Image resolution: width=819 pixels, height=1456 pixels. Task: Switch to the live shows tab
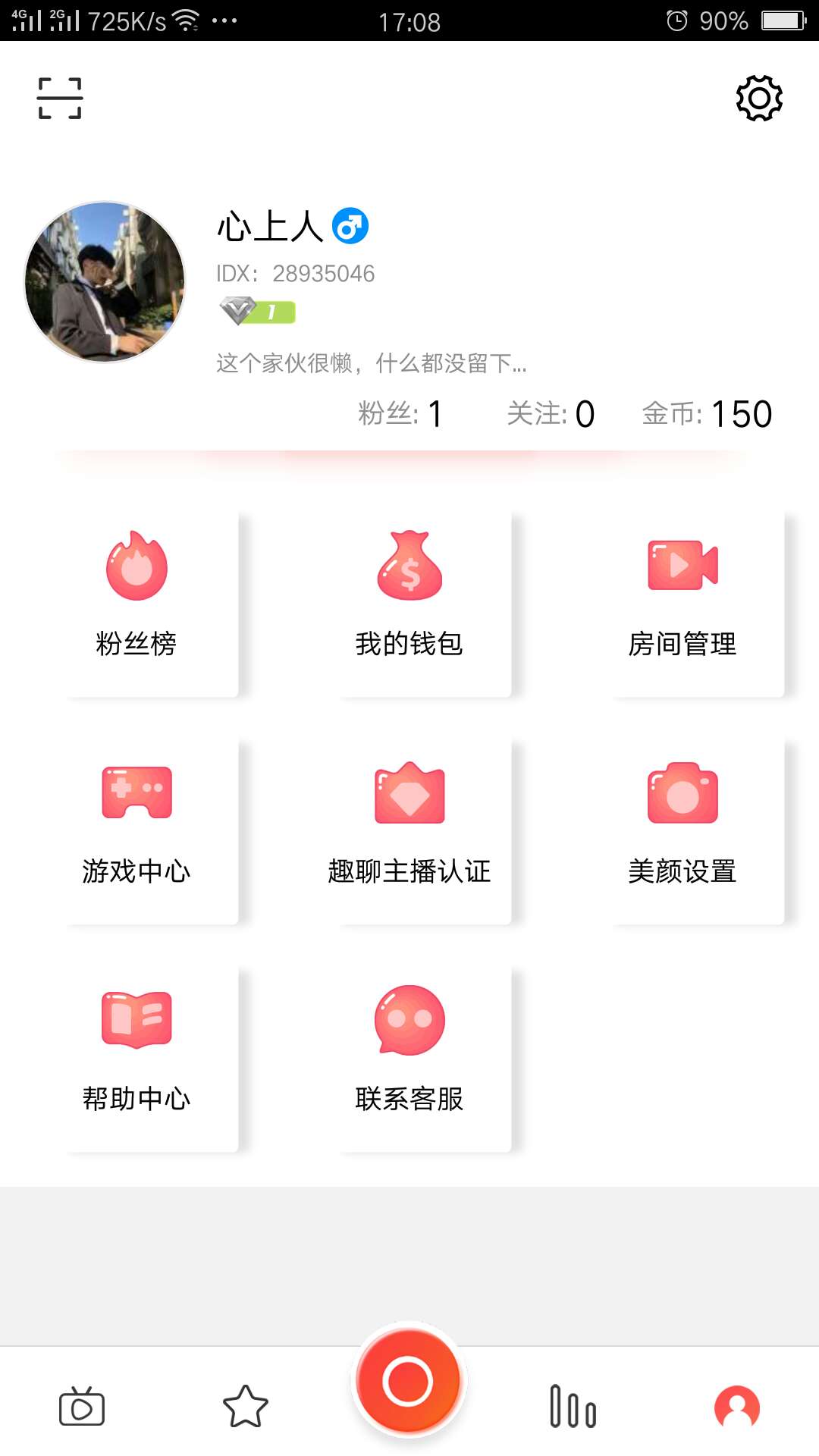(82, 1407)
